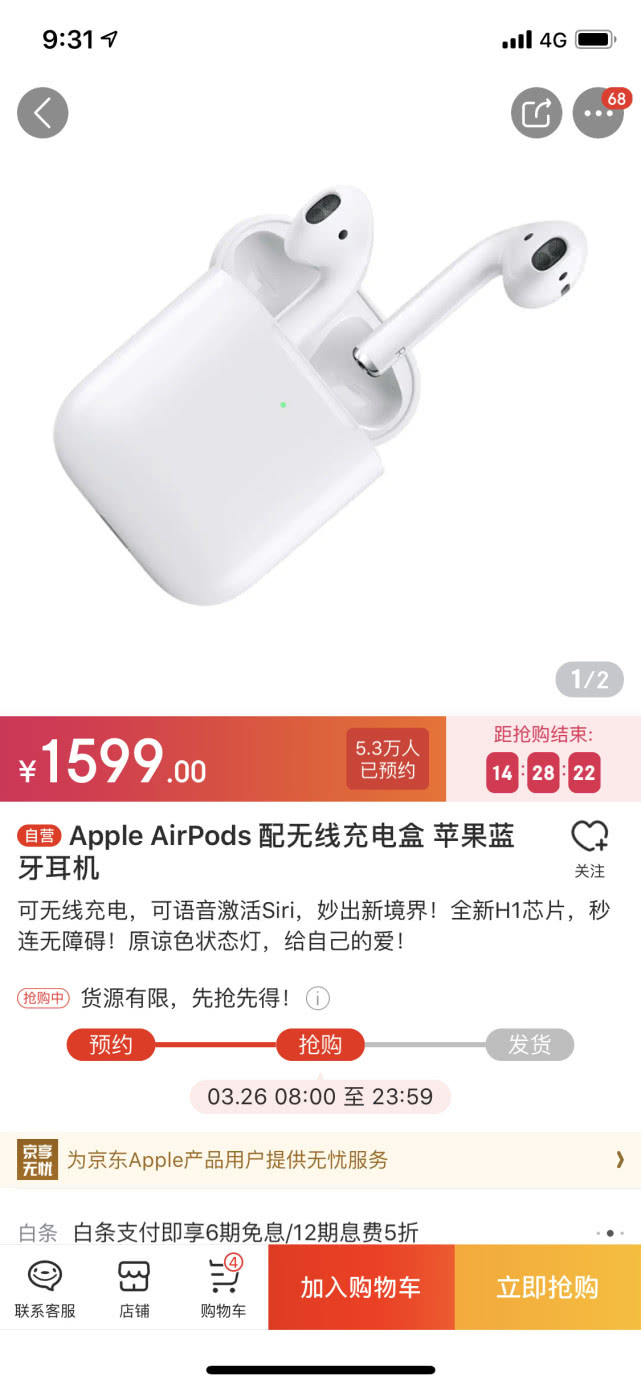This screenshot has width=641, height=1388.
Task: Open the 购物车 shopping cart
Action: pos(223,1288)
